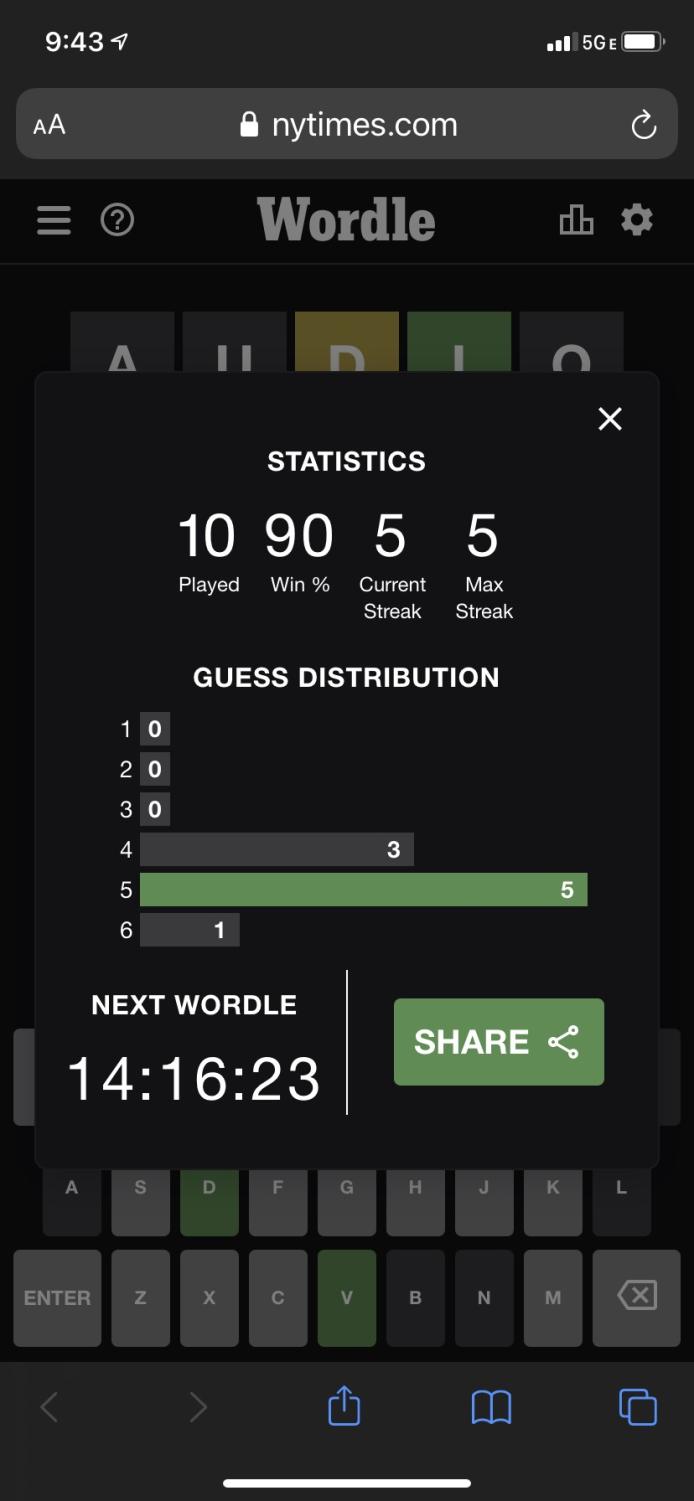The width and height of the screenshot is (694, 1501).
Task: Show open Safari tabs
Action: 638,1407
